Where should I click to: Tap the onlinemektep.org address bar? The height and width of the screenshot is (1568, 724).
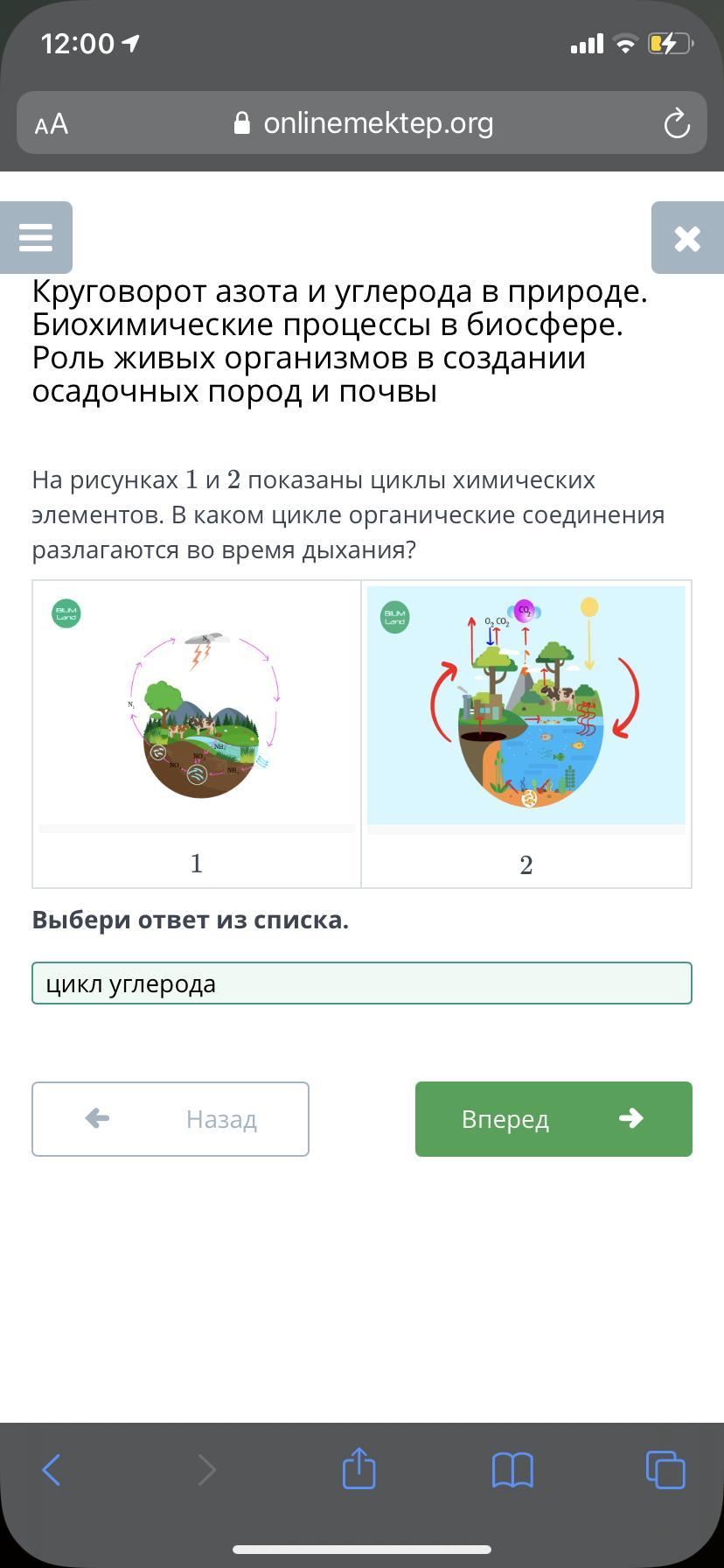click(x=363, y=123)
